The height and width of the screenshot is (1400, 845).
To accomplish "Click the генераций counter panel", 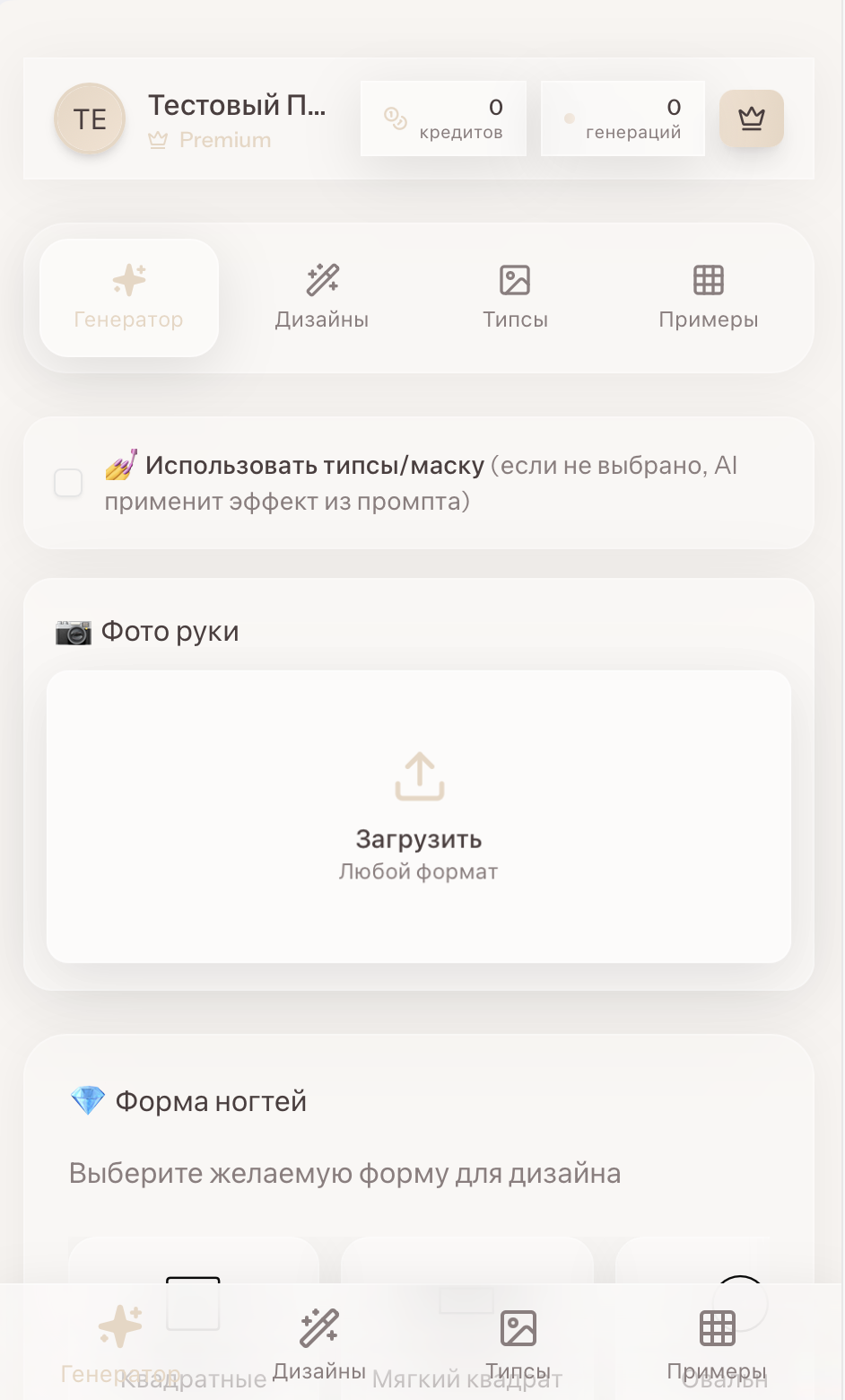I will 623,118.
